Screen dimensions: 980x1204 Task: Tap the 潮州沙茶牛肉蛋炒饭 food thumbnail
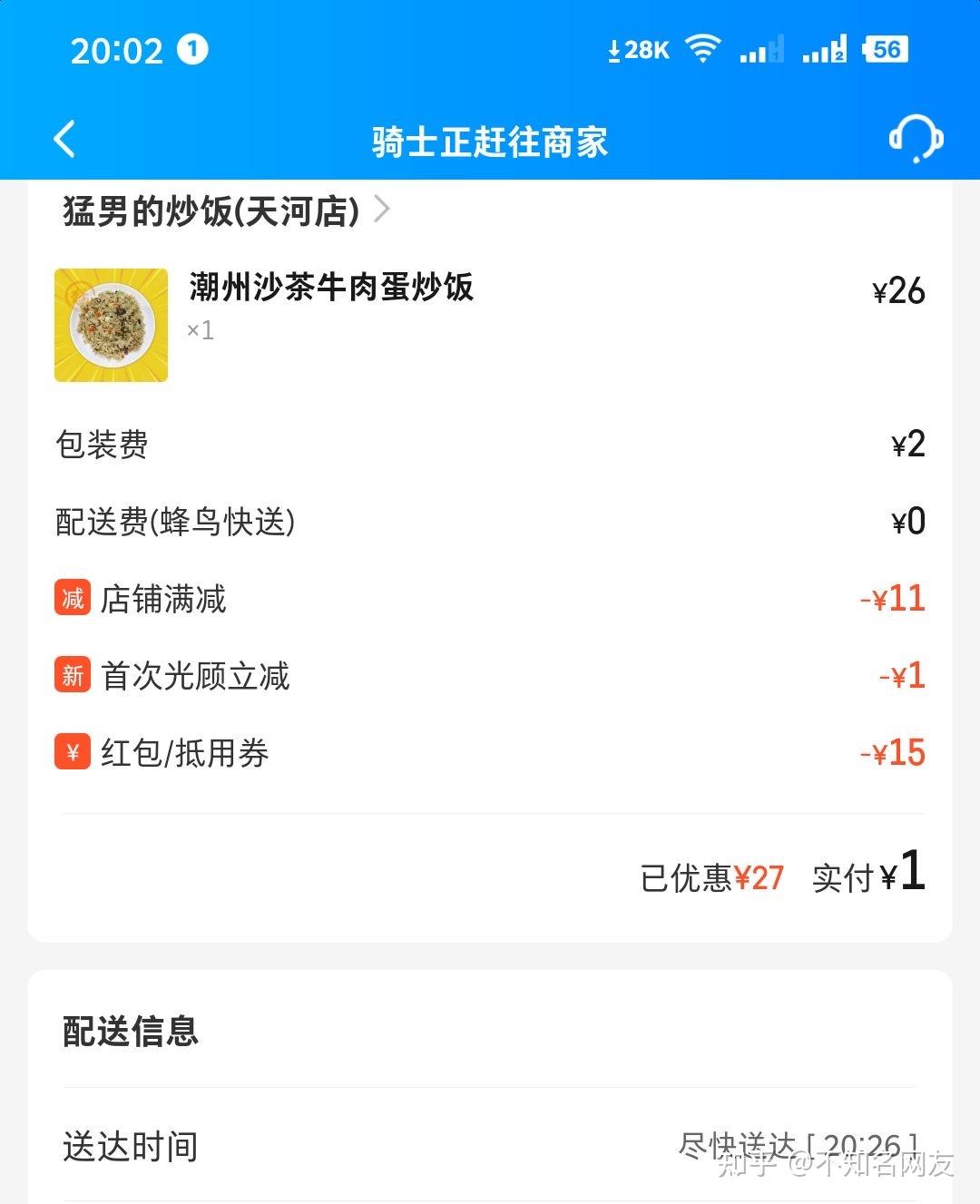click(x=111, y=324)
